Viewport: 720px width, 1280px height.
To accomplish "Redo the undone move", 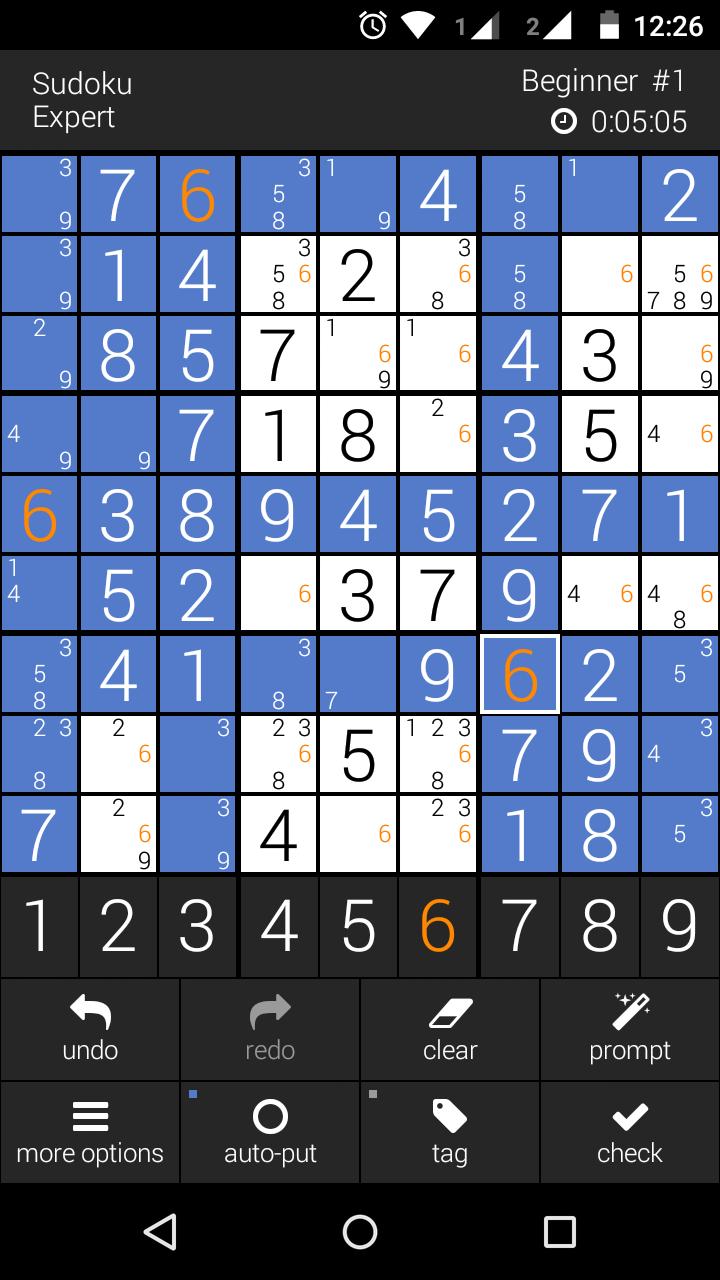I will click(269, 1029).
